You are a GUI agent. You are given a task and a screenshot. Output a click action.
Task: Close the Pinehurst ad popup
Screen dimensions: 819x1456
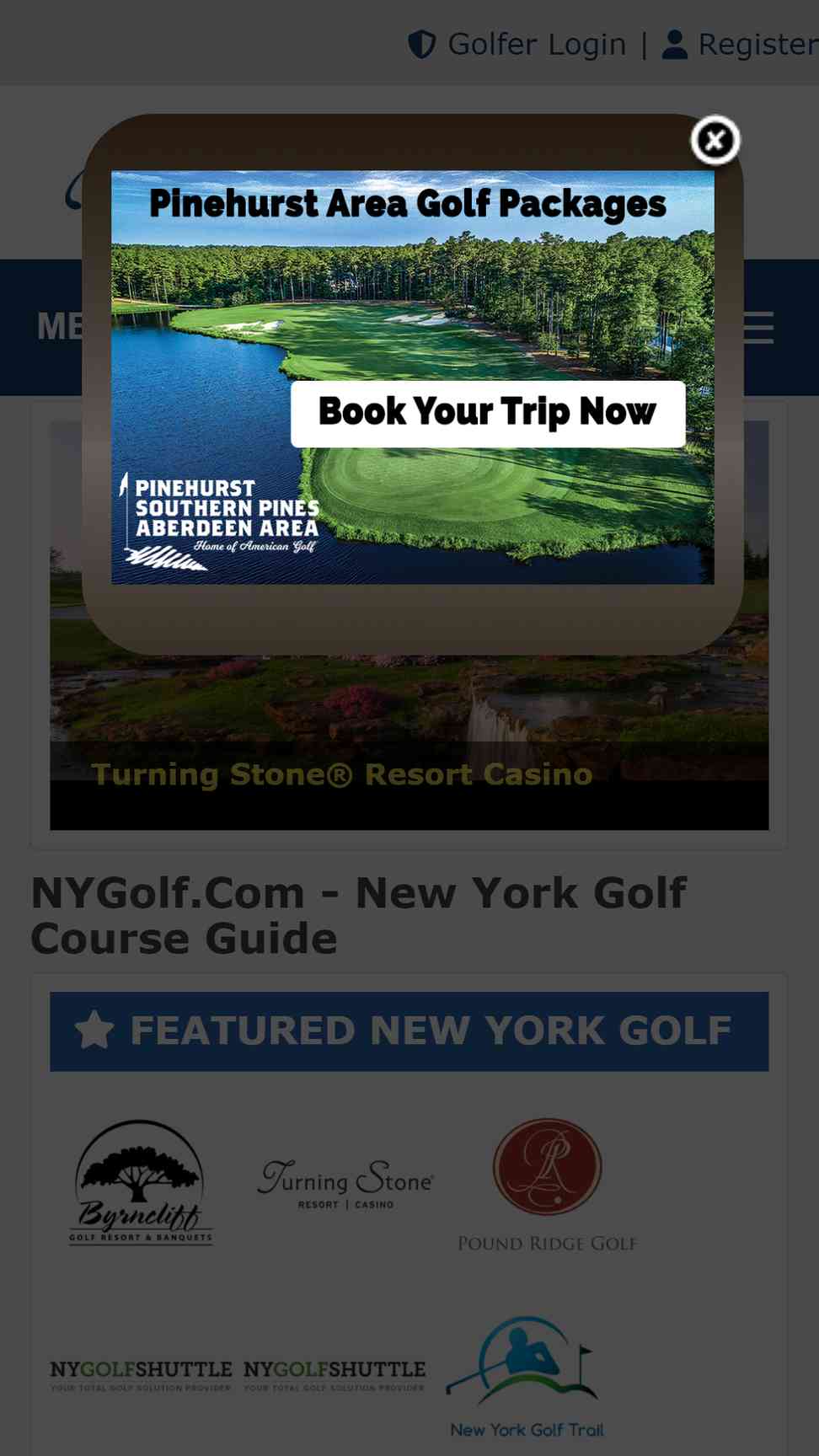coord(715,141)
